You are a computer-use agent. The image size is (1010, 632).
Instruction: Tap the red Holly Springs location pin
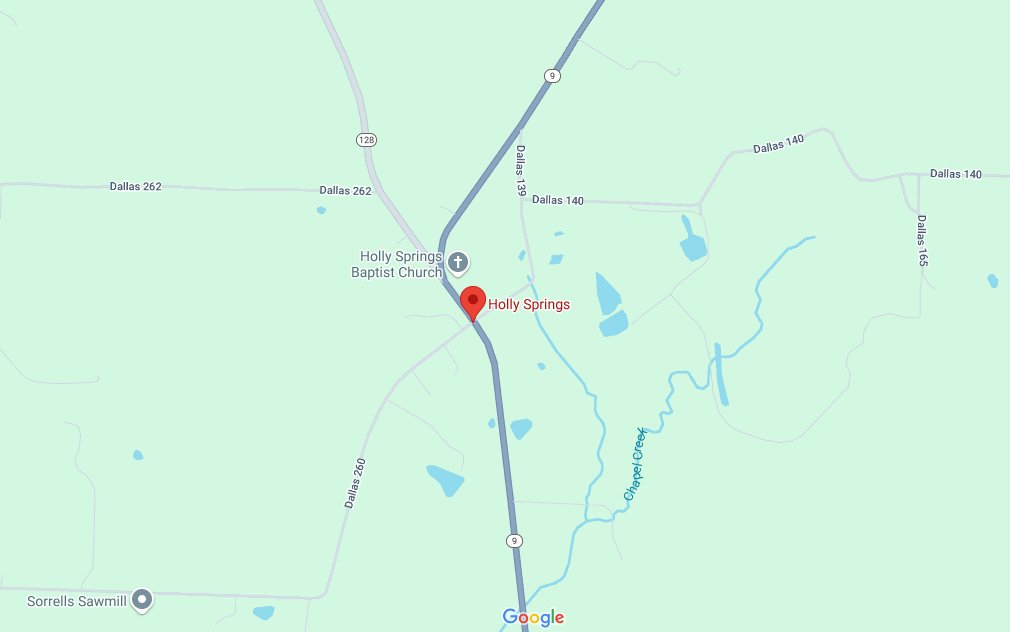pos(473,301)
